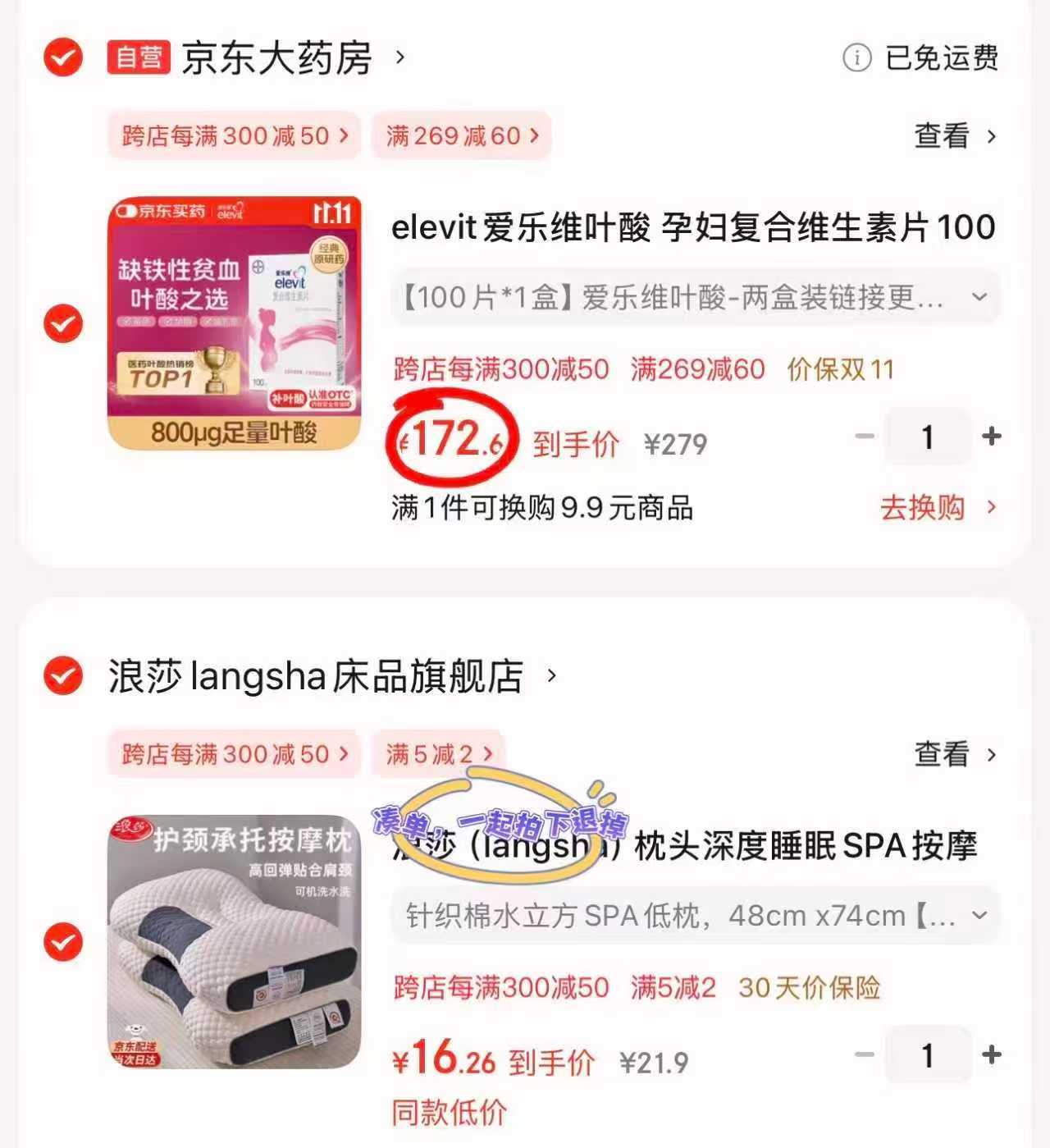
Task: Click the 跨店每满300减50 coupon tag
Action: tap(234, 135)
